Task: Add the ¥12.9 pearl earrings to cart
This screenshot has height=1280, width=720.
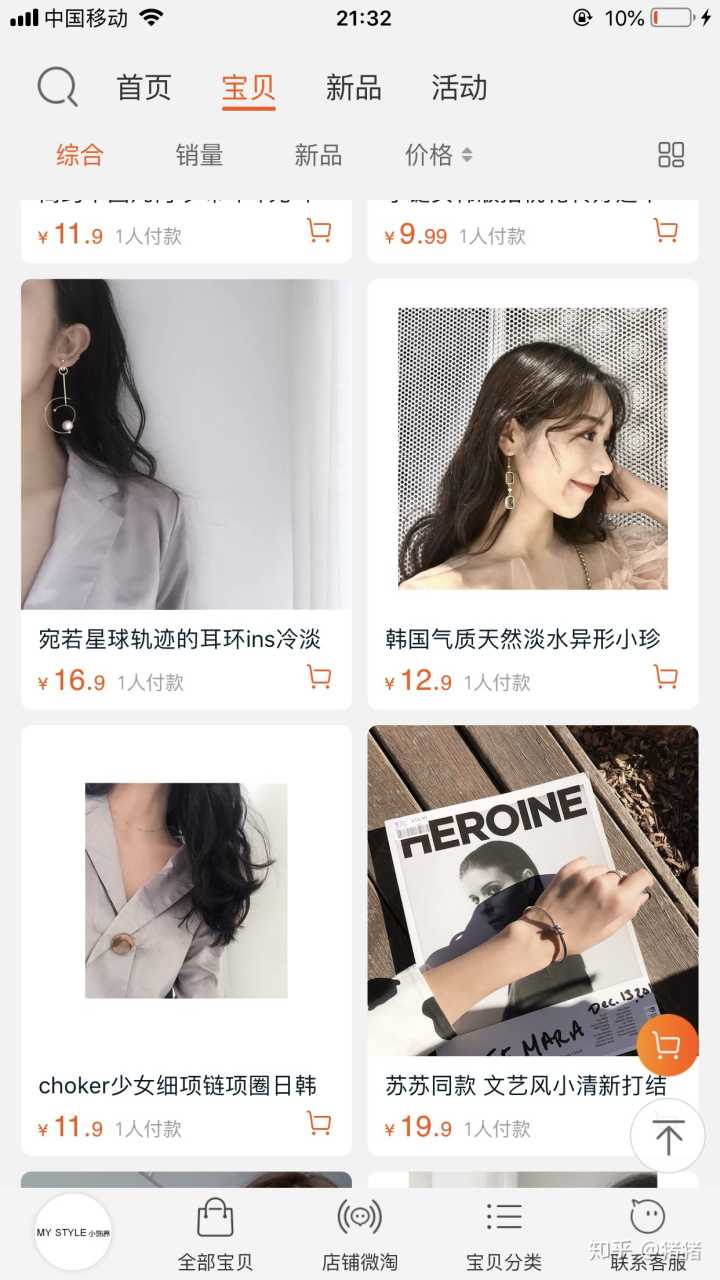Action: [x=665, y=678]
